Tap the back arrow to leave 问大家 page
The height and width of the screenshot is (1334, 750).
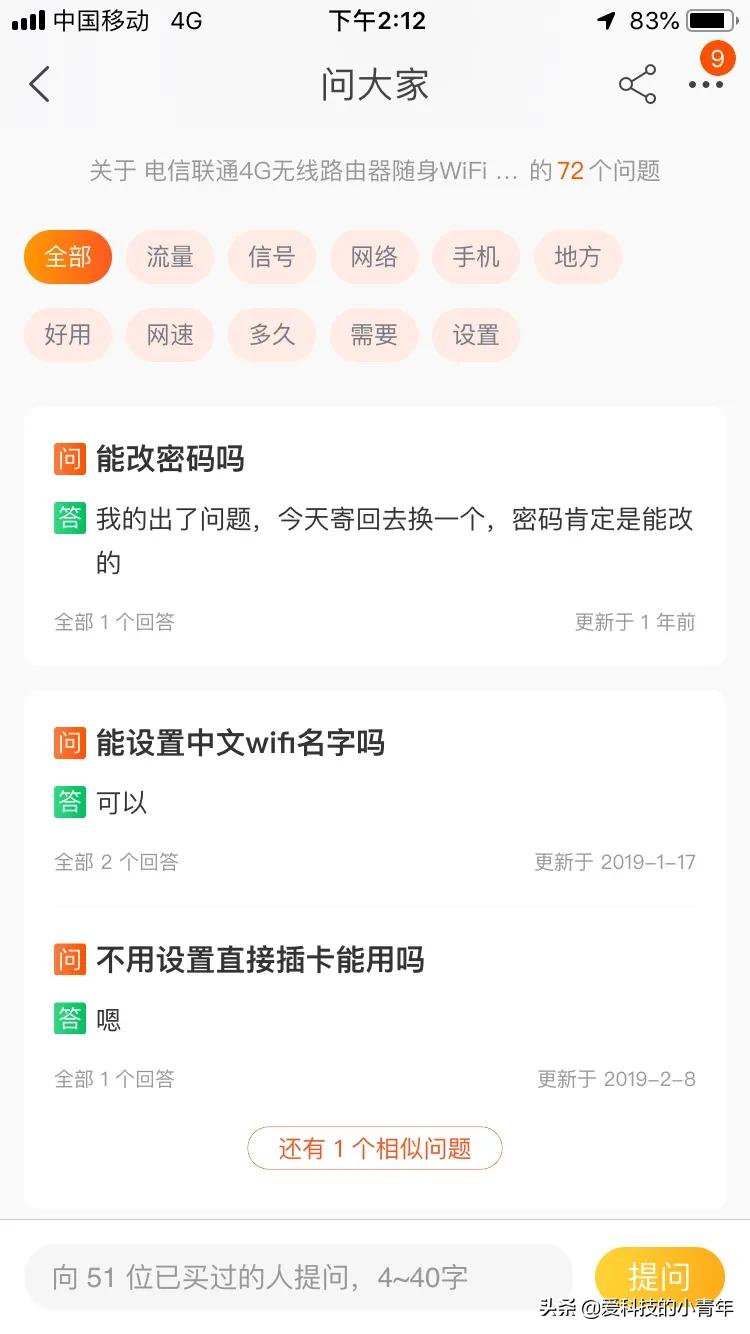40,84
